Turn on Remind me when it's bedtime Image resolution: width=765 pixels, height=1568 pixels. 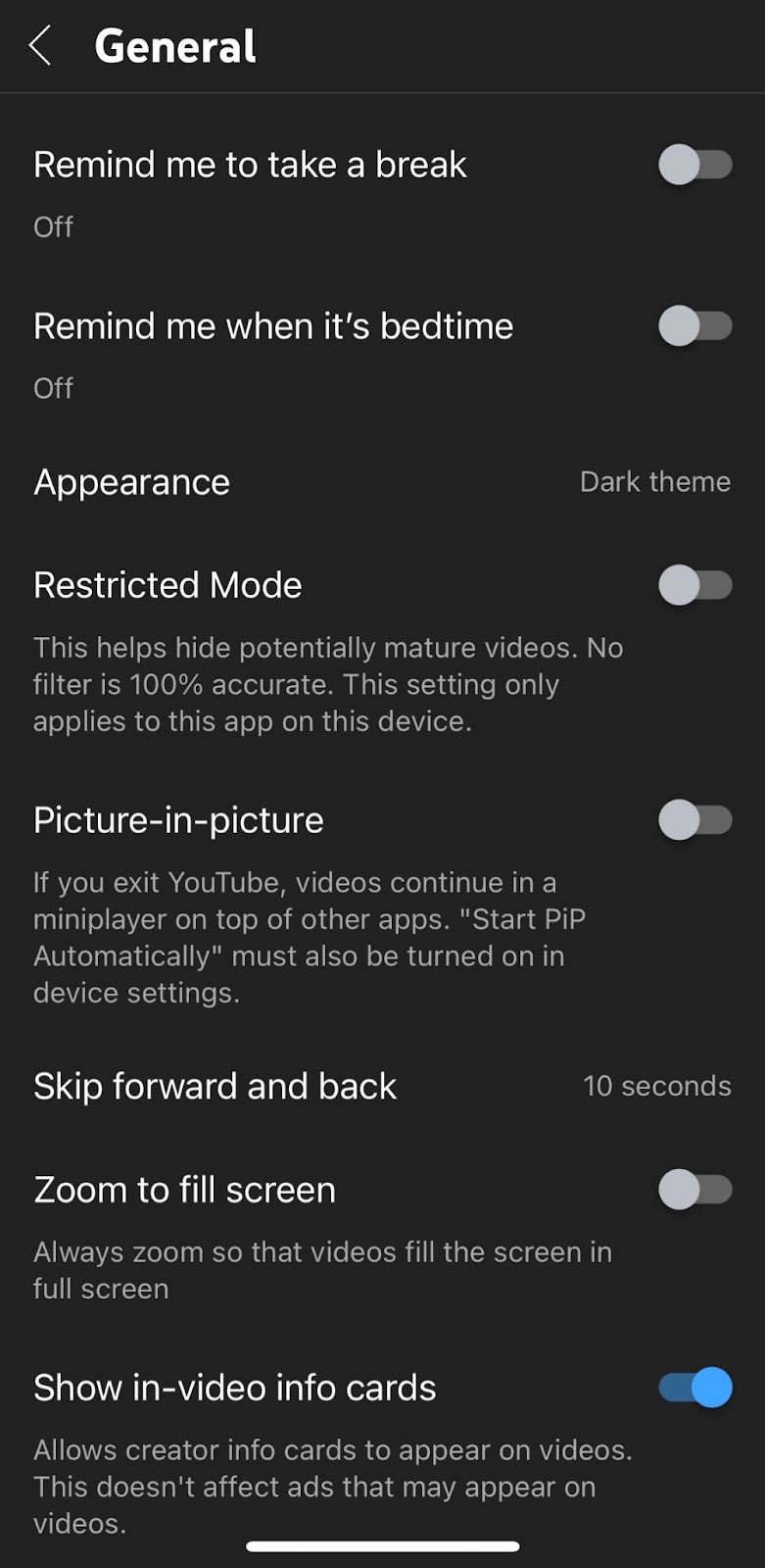pos(695,326)
